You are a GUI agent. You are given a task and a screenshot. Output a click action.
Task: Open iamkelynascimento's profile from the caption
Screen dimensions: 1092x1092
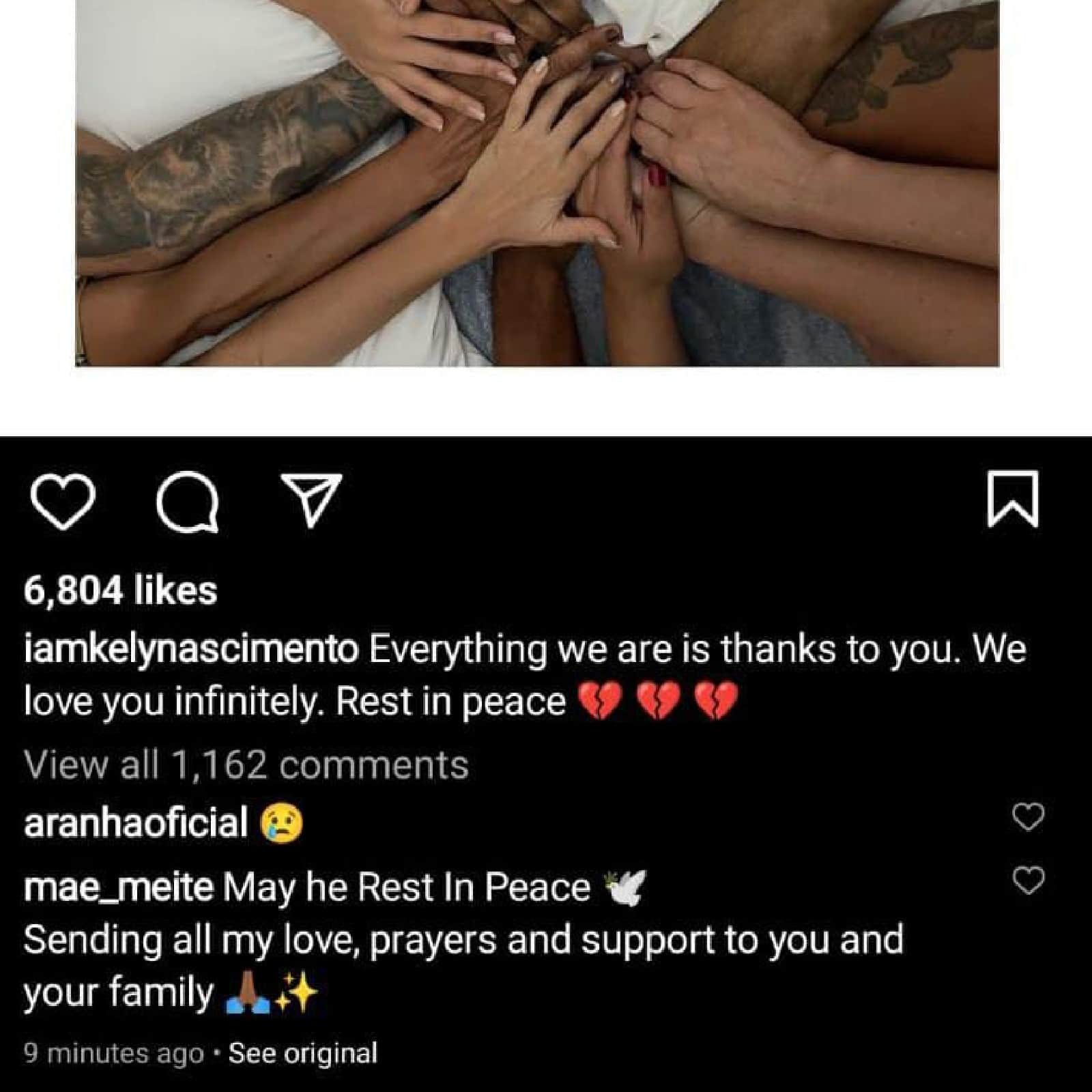tap(191, 649)
